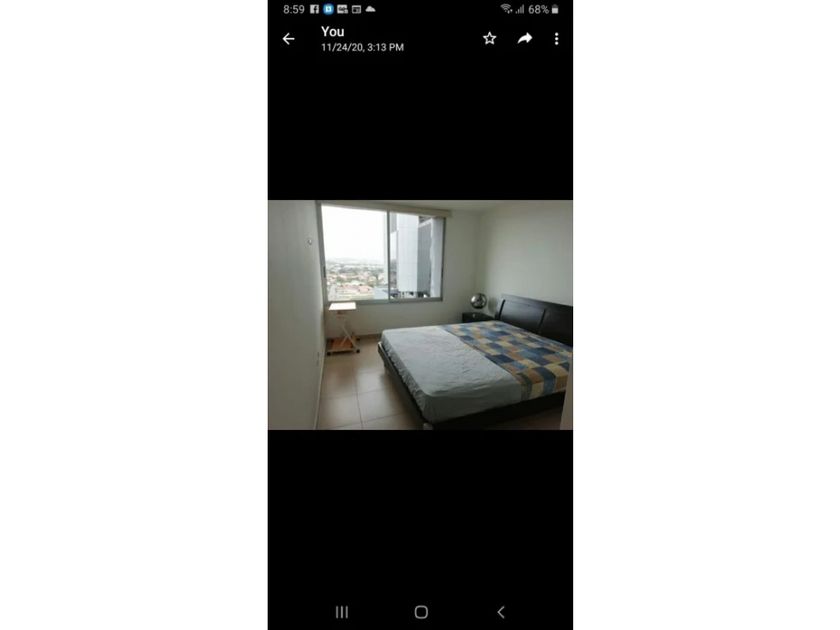Tap the bedroom photo to toggle controls

[x=420, y=315]
